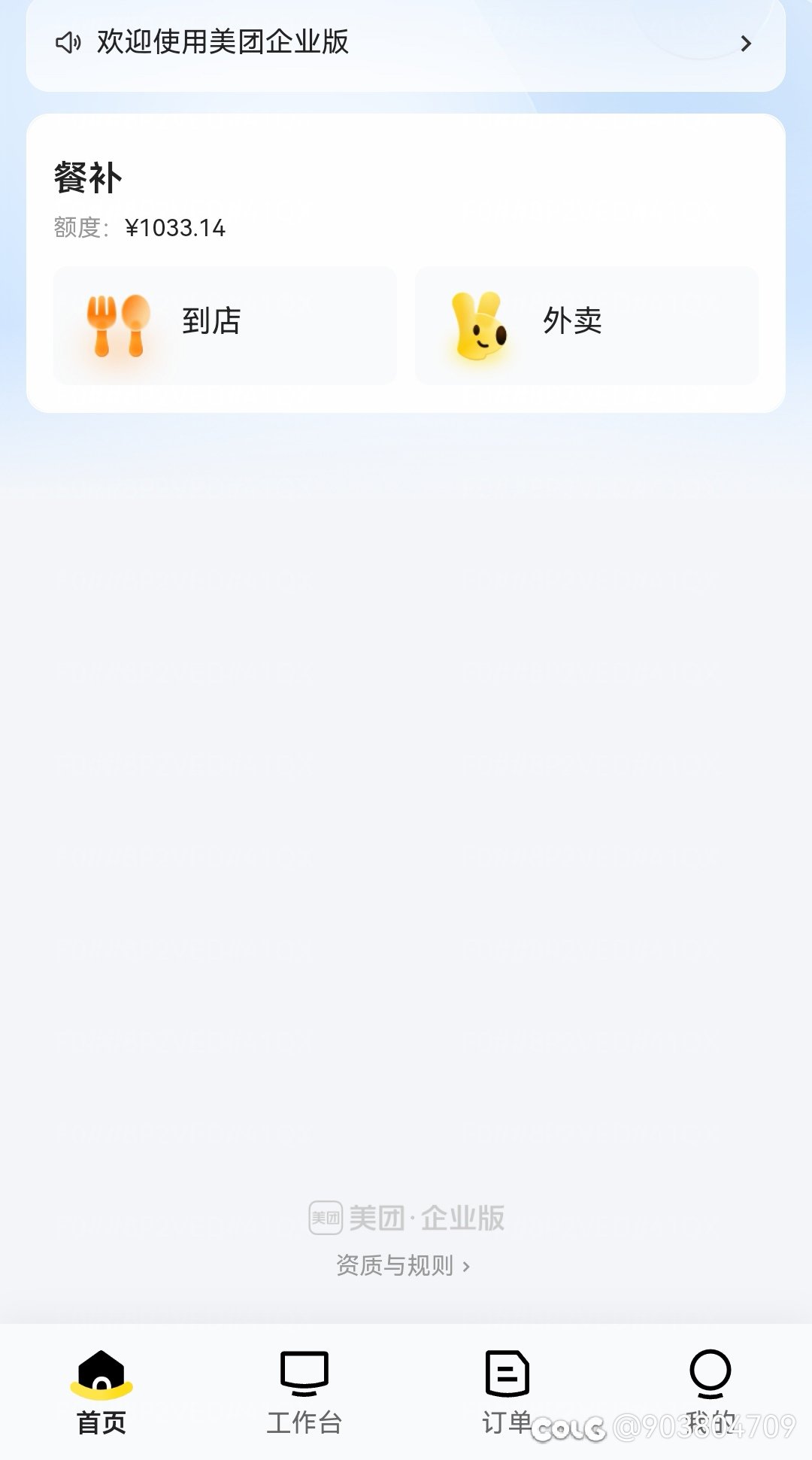Switch to the 首页 tab

click(101, 1392)
